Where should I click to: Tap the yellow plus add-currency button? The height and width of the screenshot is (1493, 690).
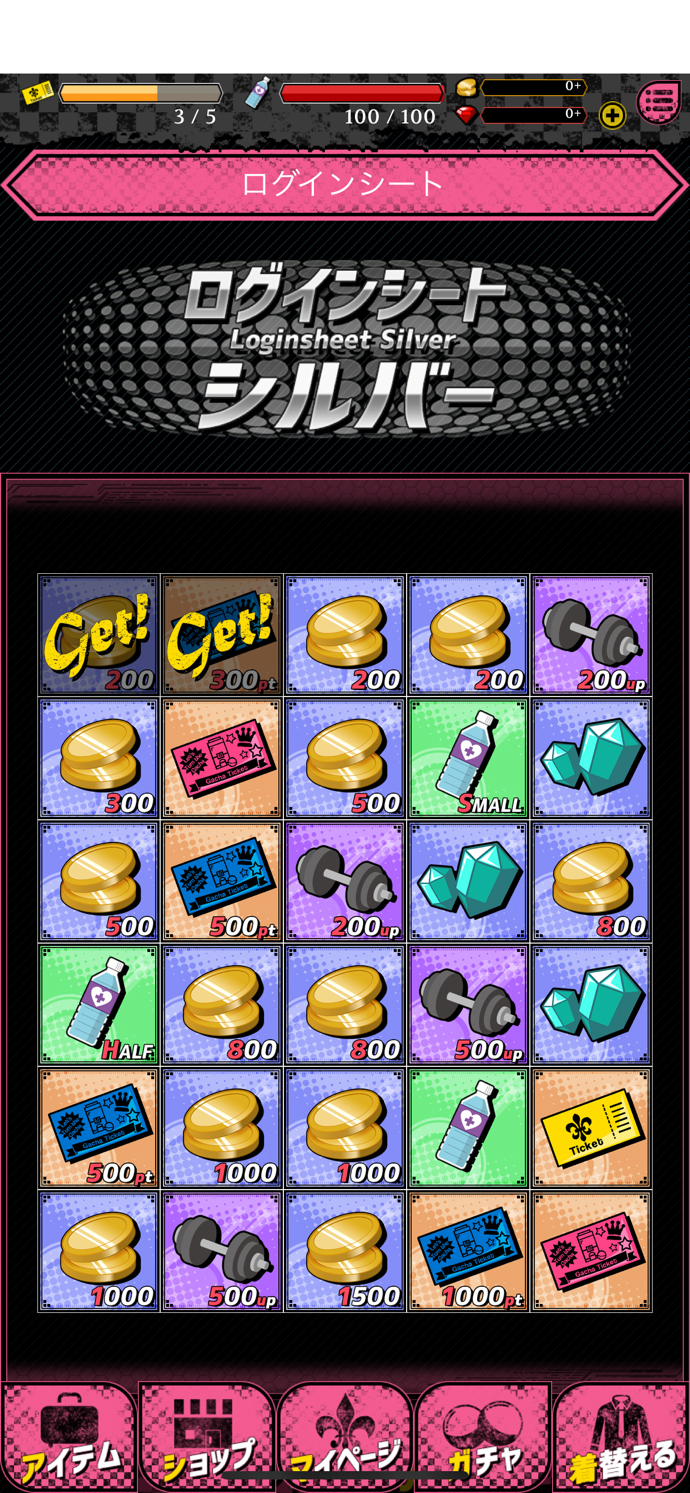[612, 116]
